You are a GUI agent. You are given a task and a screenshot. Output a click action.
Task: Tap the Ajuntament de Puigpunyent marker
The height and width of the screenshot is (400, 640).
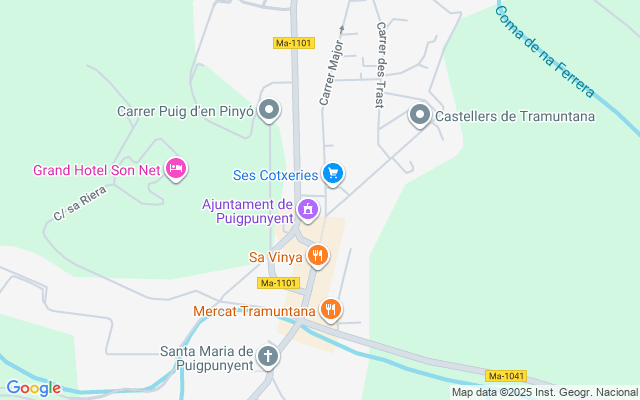tap(308, 210)
